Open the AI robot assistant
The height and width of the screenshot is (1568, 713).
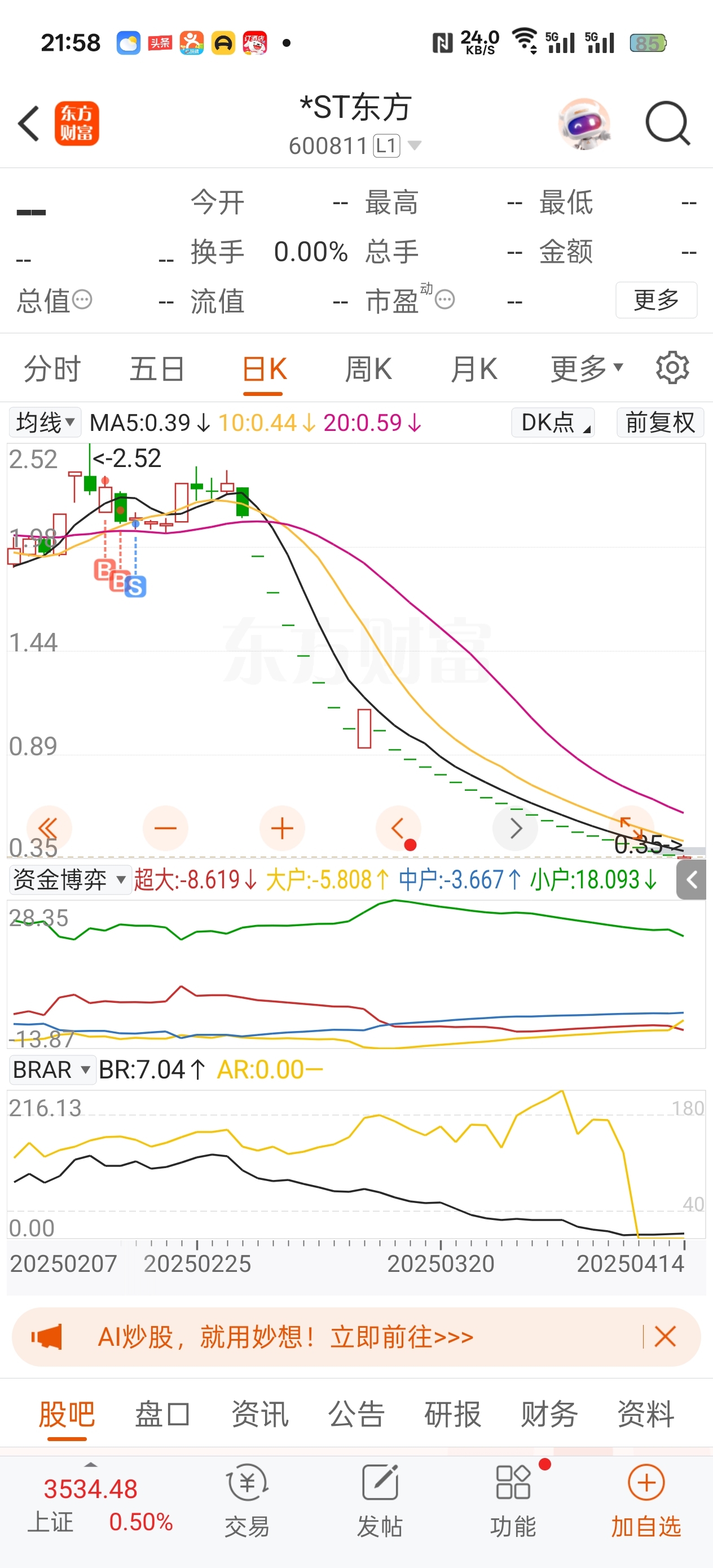coord(584,124)
